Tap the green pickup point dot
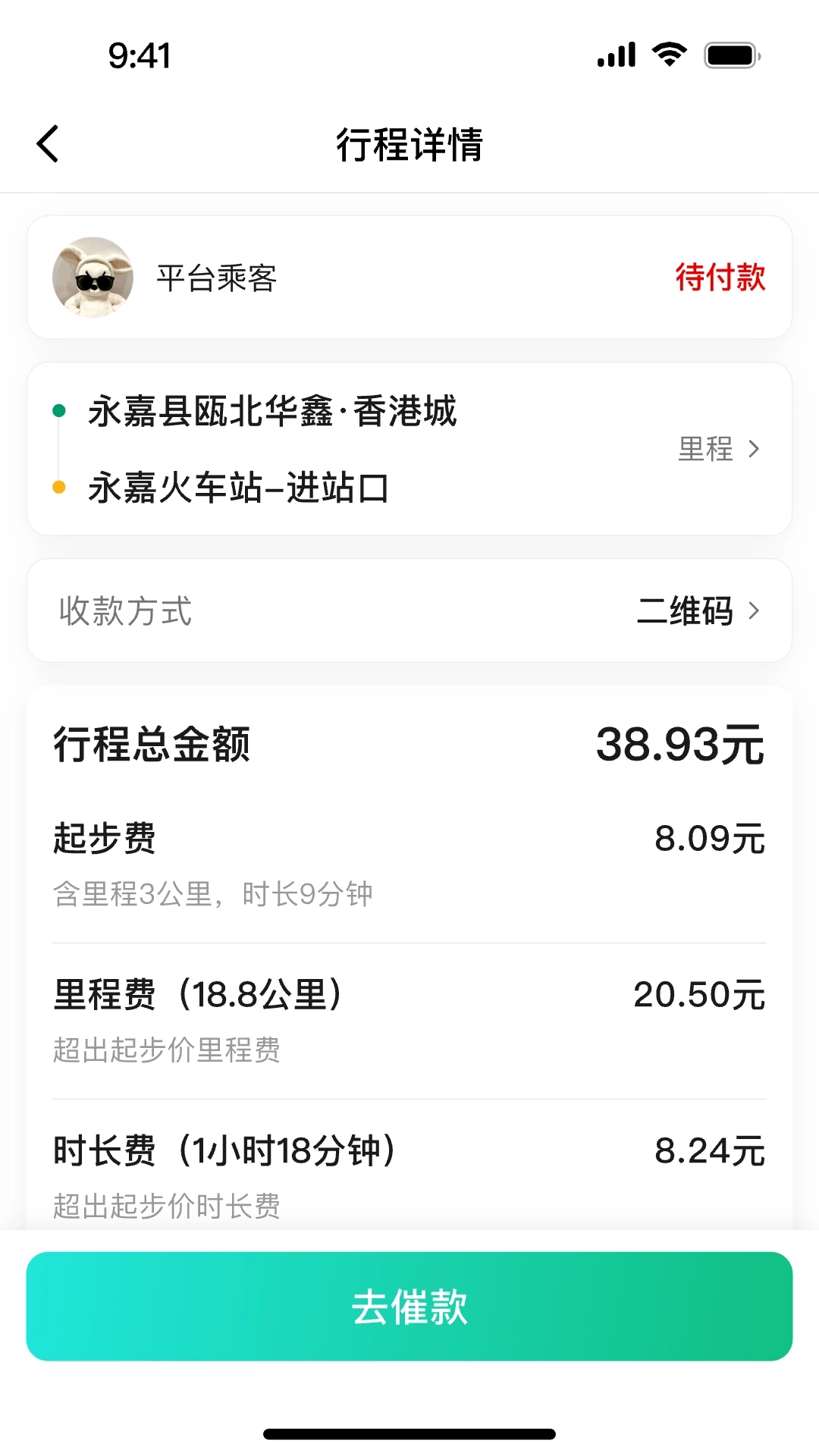Viewport: 819px width, 1456px height. click(x=57, y=409)
